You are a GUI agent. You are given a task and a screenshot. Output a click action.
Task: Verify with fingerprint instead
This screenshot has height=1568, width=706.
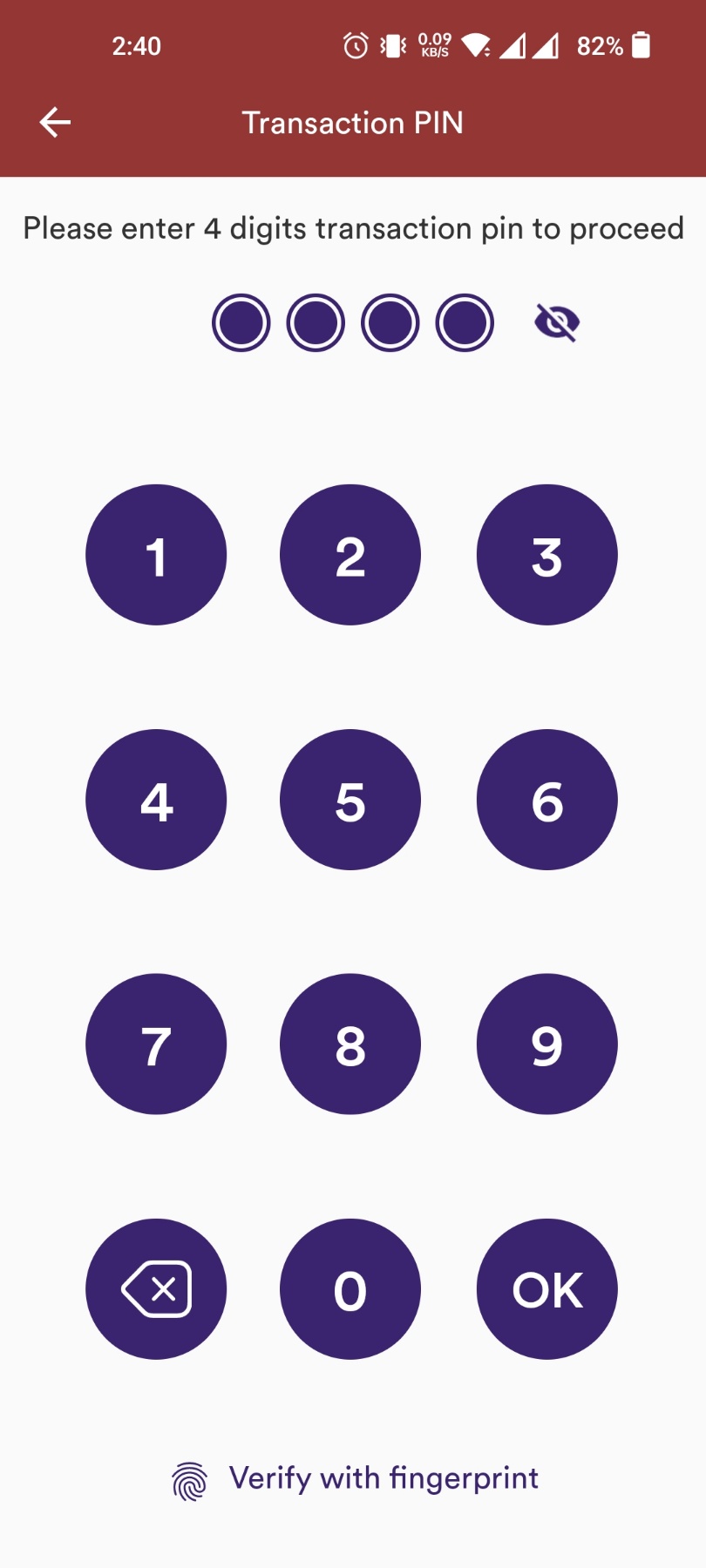(356, 1479)
